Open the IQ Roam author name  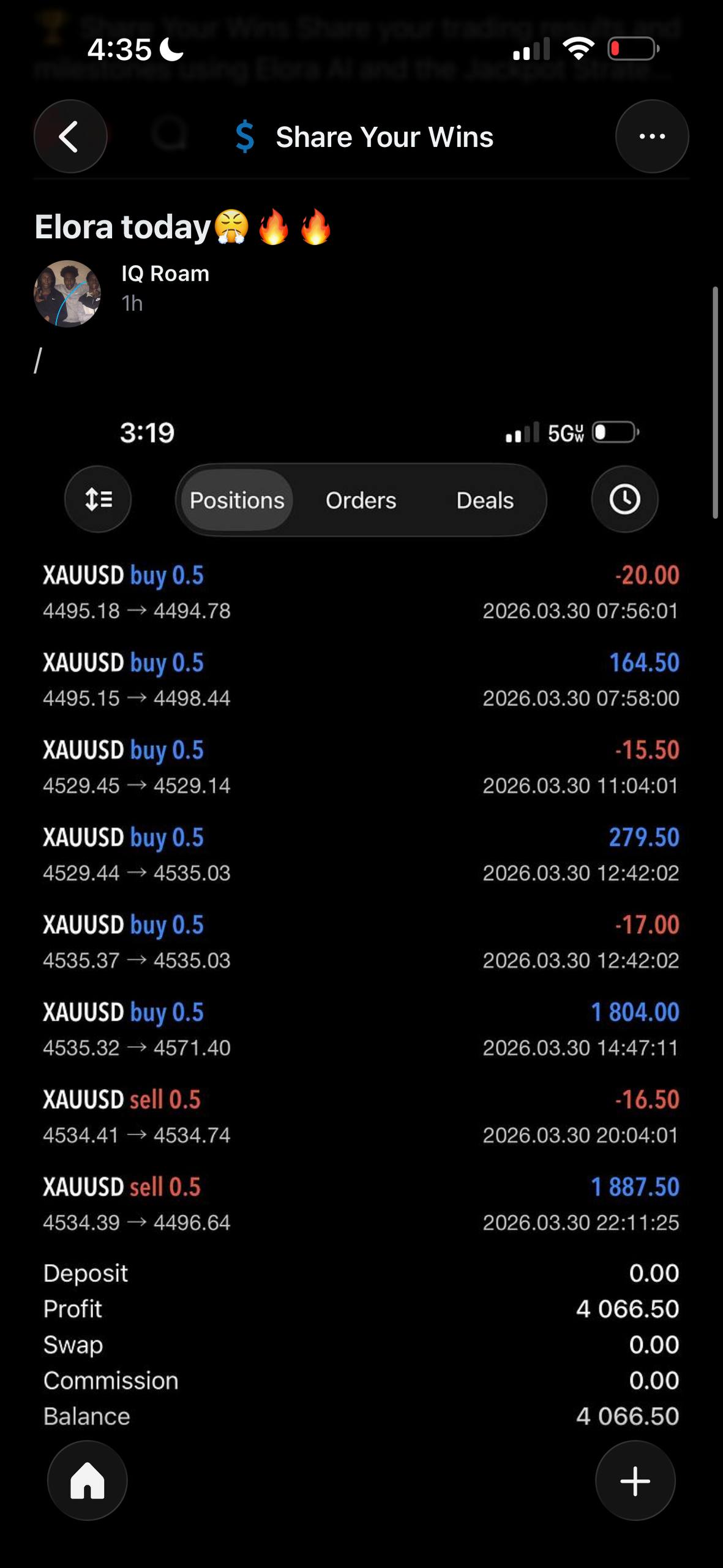pos(165,274)
